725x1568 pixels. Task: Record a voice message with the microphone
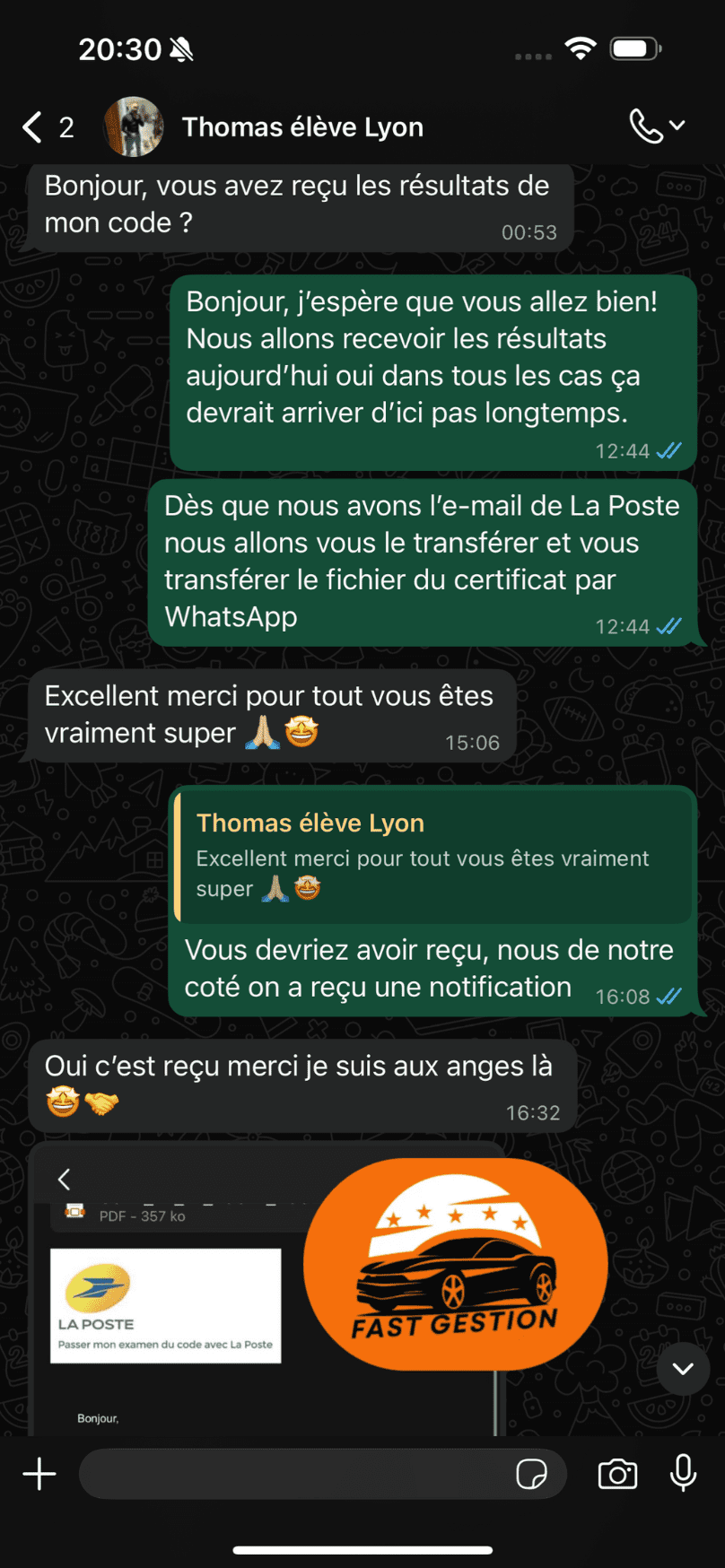pos(683,1473)
